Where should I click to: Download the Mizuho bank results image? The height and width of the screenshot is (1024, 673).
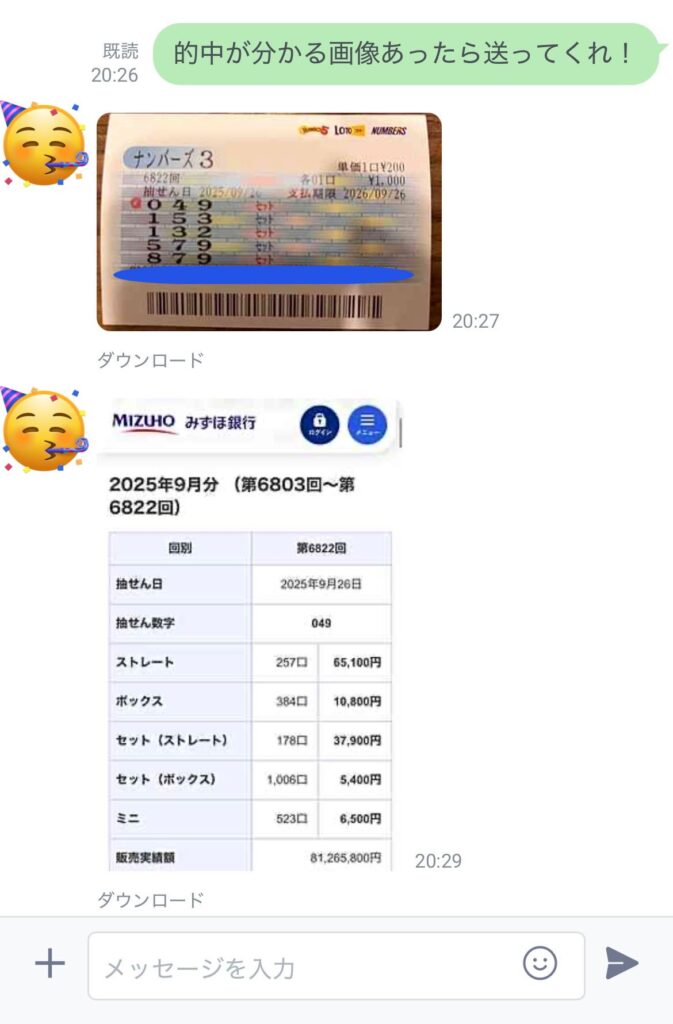150,900
